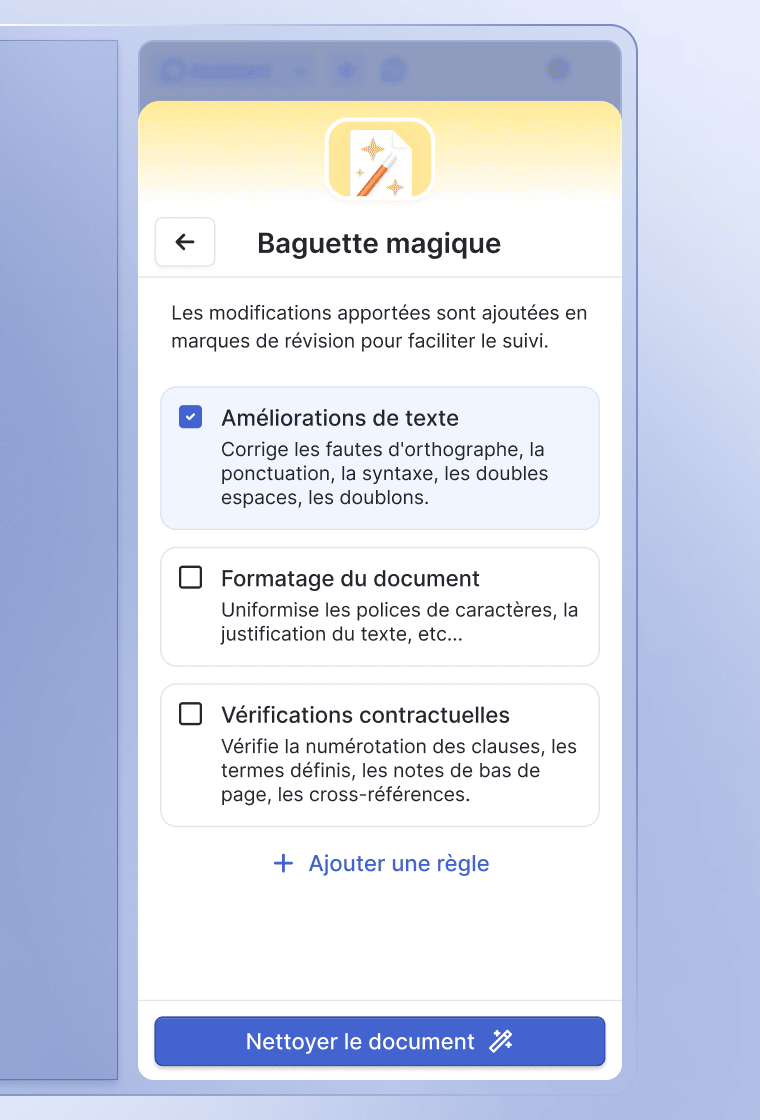
Task: Check Formatage du document
Action: pyautogui.click(x=190, y=577)
